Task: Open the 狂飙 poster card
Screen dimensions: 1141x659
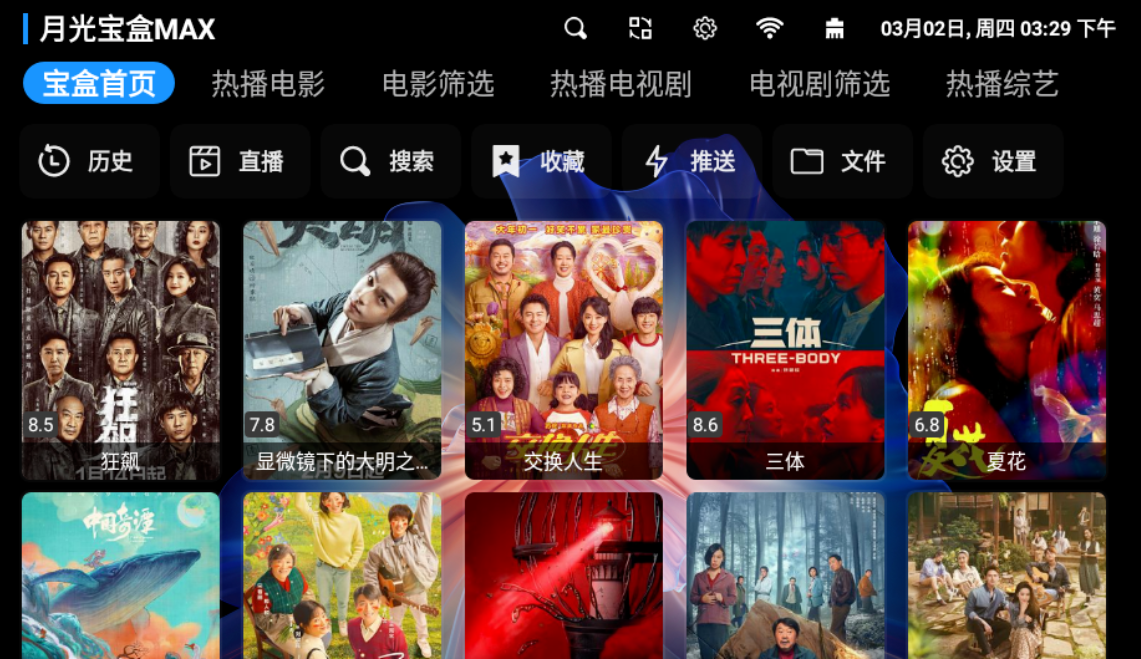Action: [121, 350]
